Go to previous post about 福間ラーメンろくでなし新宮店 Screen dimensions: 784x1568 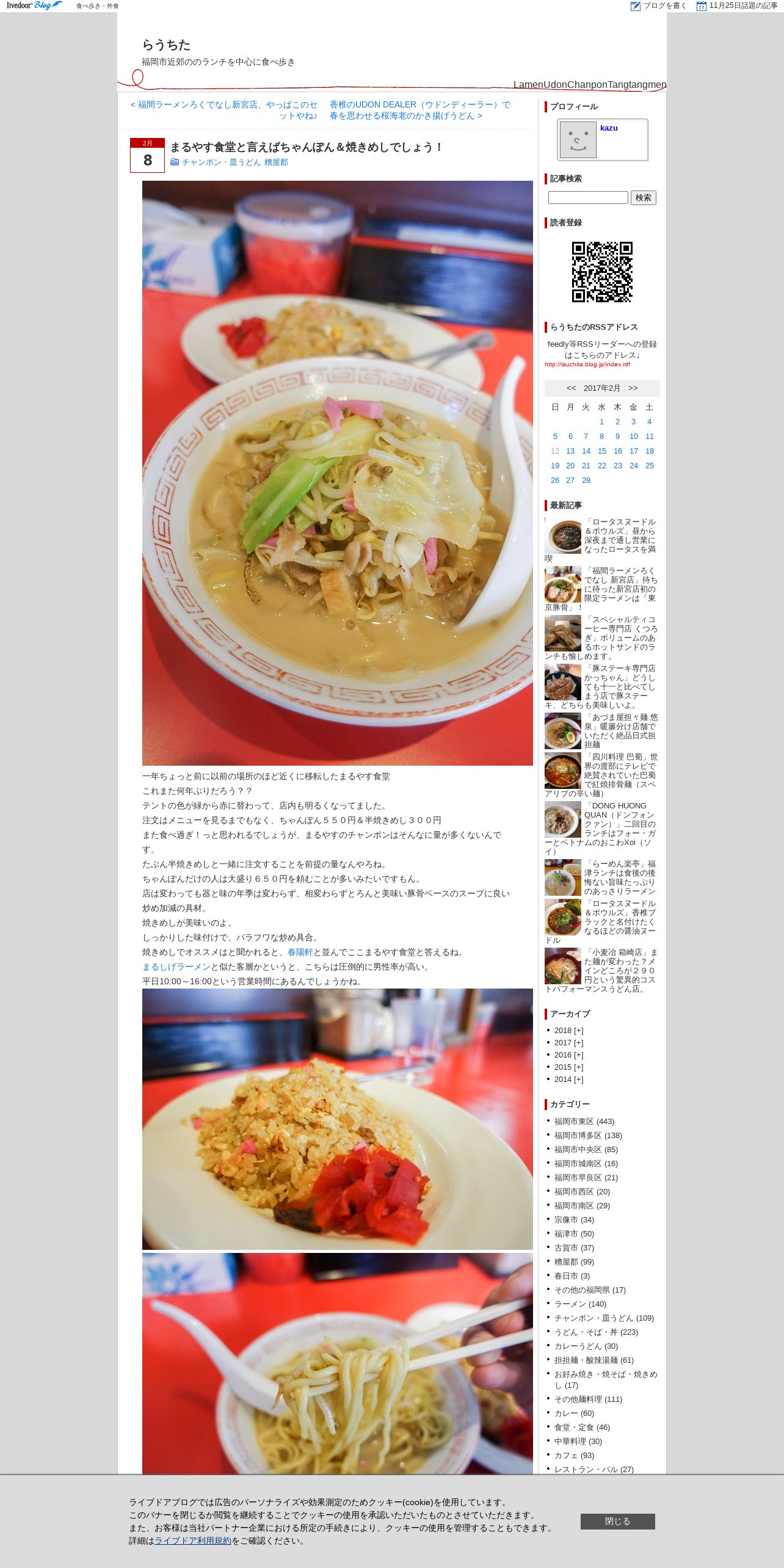[224, 110]
